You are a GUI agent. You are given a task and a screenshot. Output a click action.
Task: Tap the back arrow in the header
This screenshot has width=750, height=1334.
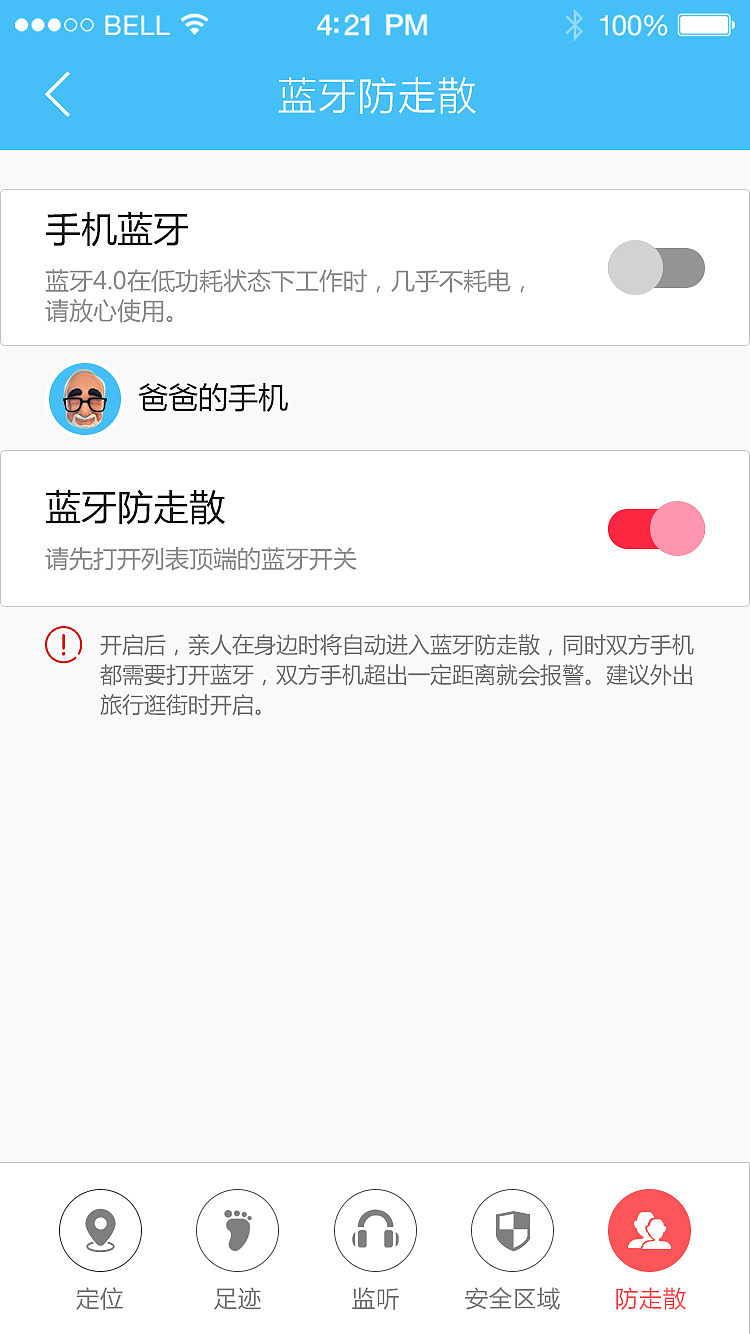click(57, 96)
